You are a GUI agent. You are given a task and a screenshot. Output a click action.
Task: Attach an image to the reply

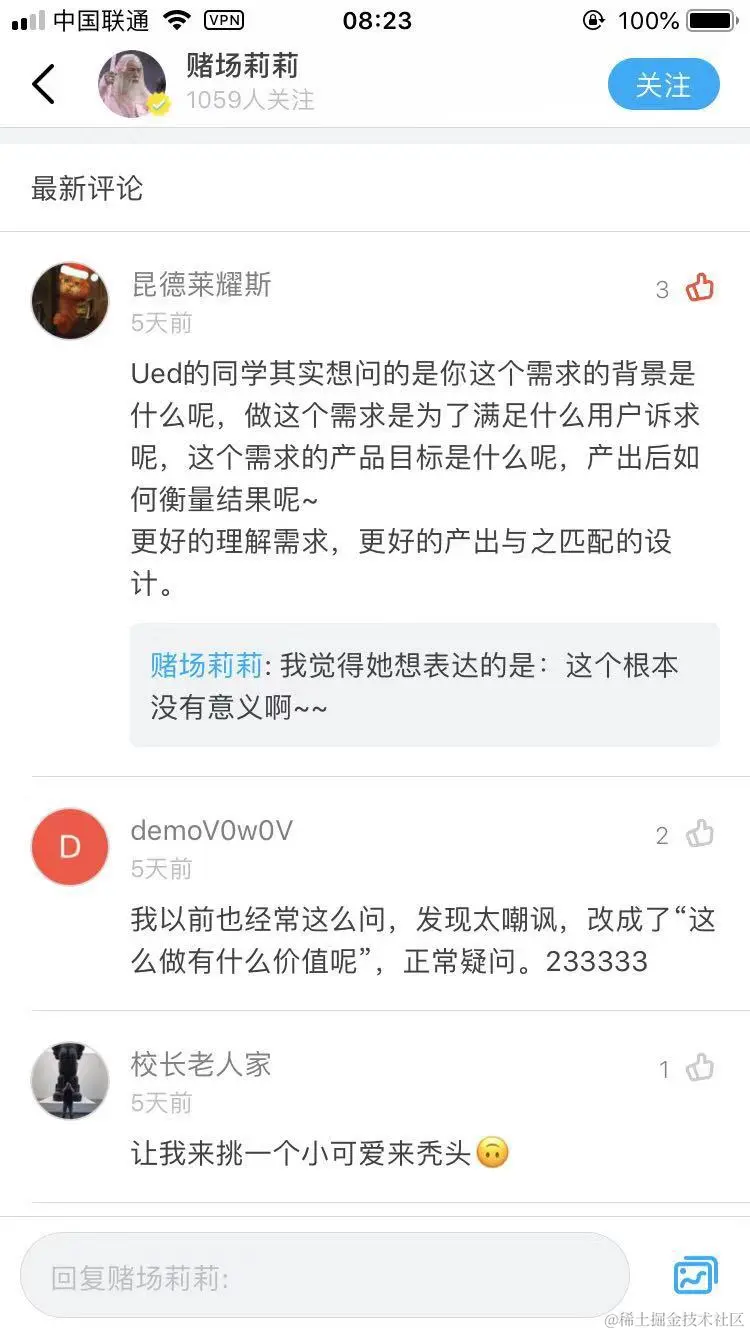(x=695, y=1275)
